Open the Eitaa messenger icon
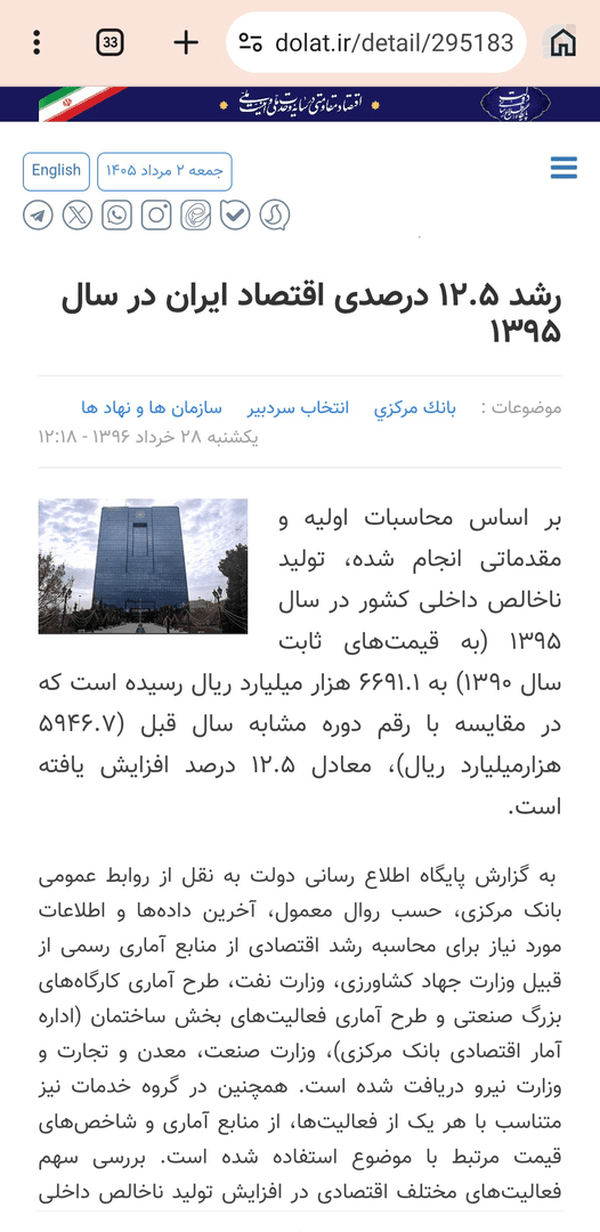 196,215
